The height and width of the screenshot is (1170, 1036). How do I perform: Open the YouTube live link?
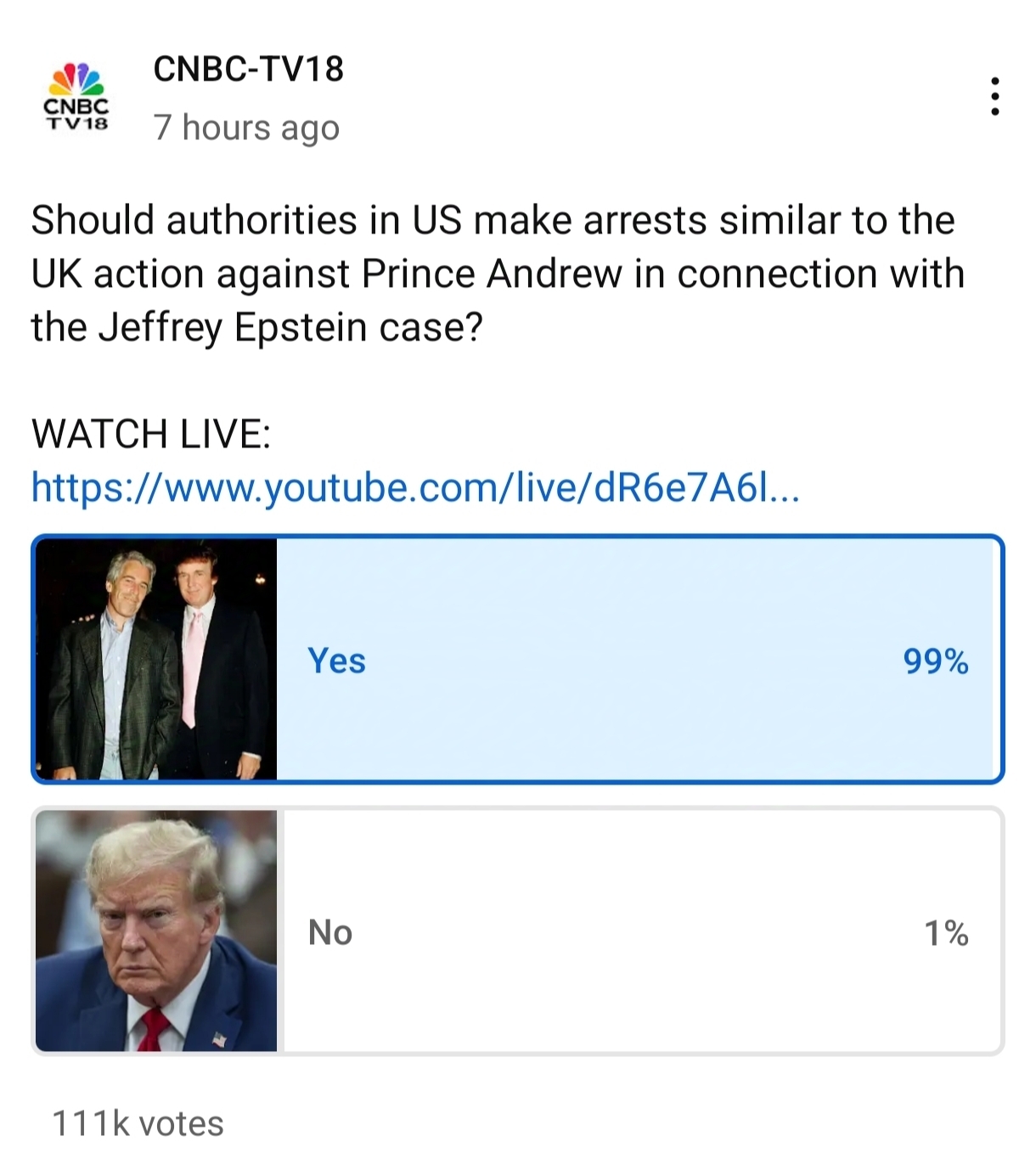coord(414,488)
